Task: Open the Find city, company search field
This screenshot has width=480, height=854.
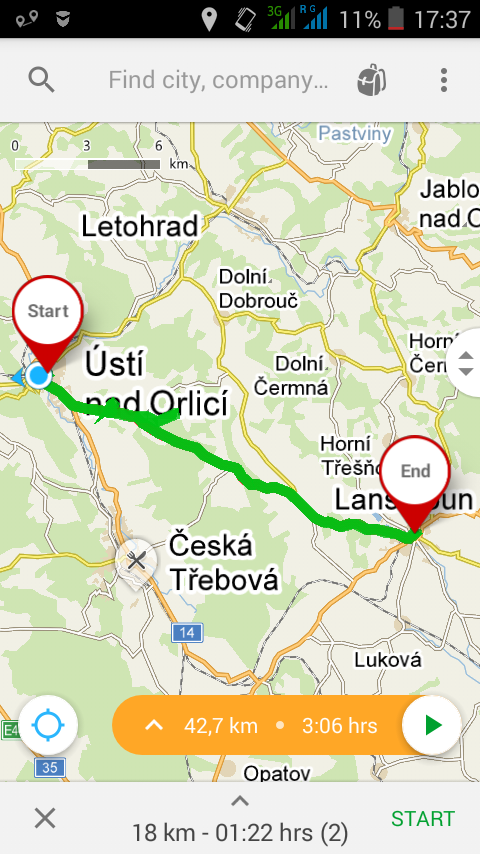Action: click(x=218, y=80)
